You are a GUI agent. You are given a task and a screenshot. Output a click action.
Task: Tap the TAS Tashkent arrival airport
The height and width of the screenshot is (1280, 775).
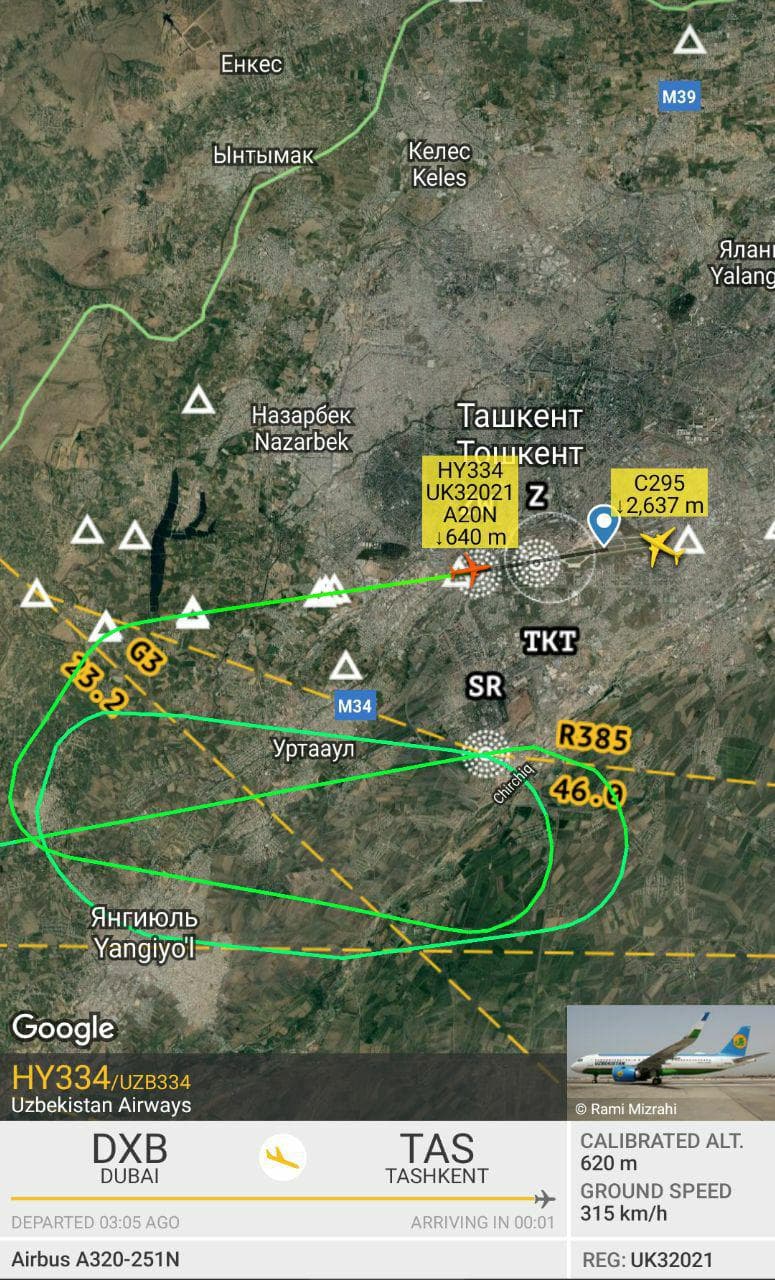437,1159
